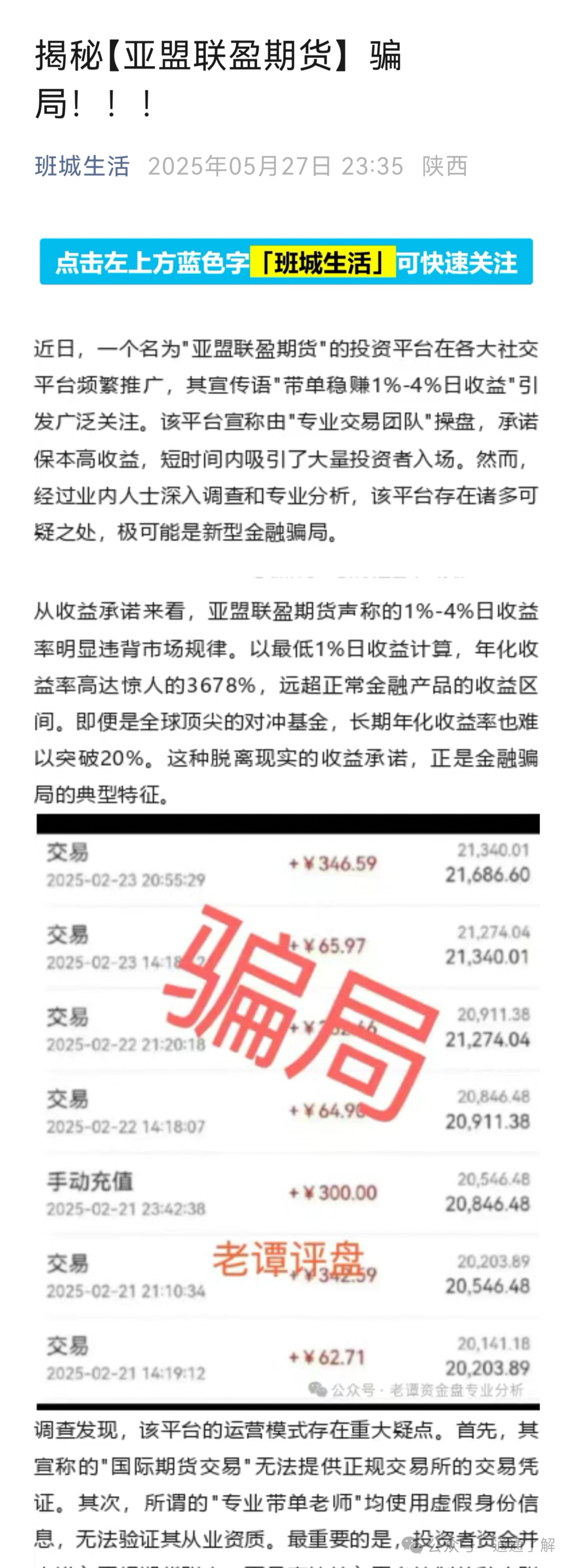Open the 班城生活 account profile link
Viewport: 573px width, 1568px height.
point(82,166)
